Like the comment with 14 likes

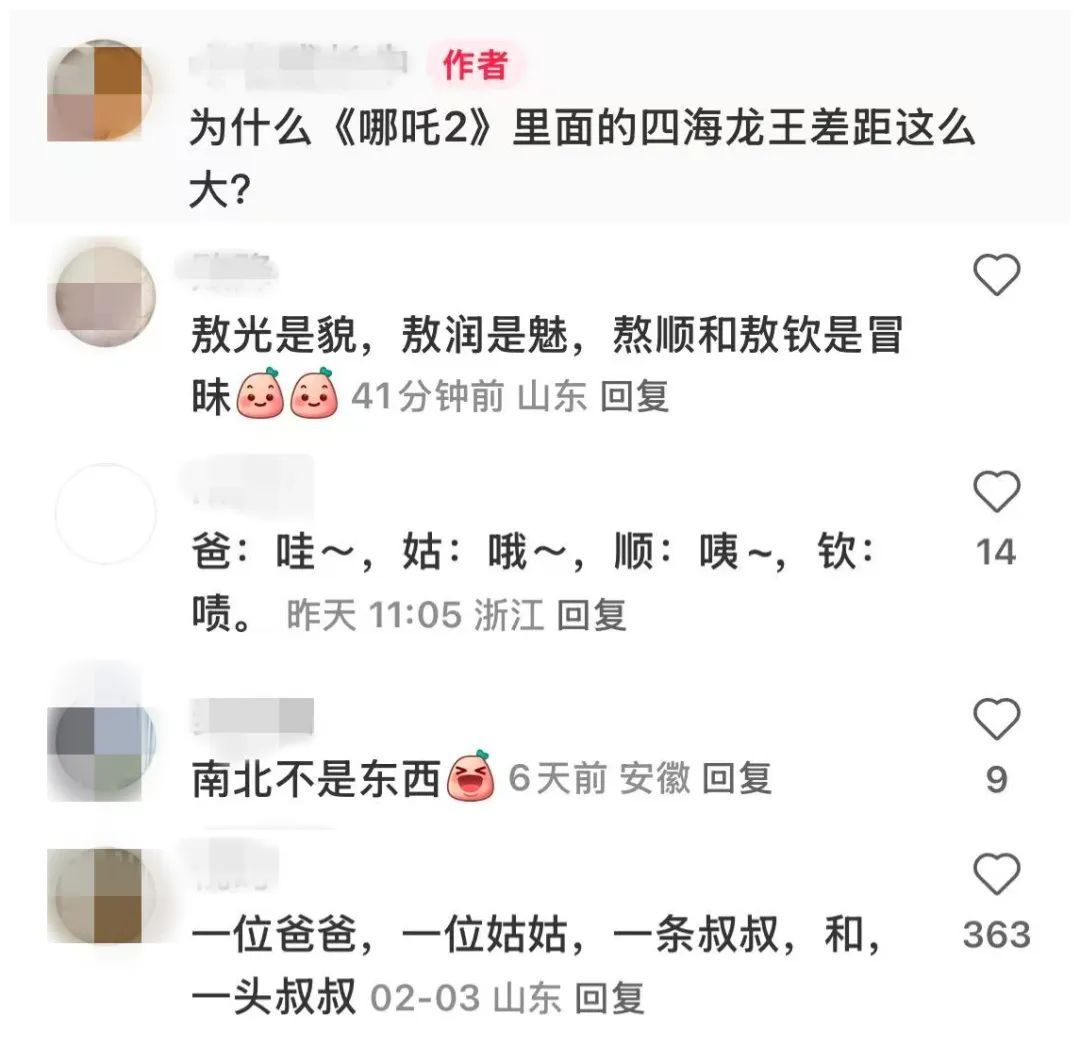click(996, 493)
